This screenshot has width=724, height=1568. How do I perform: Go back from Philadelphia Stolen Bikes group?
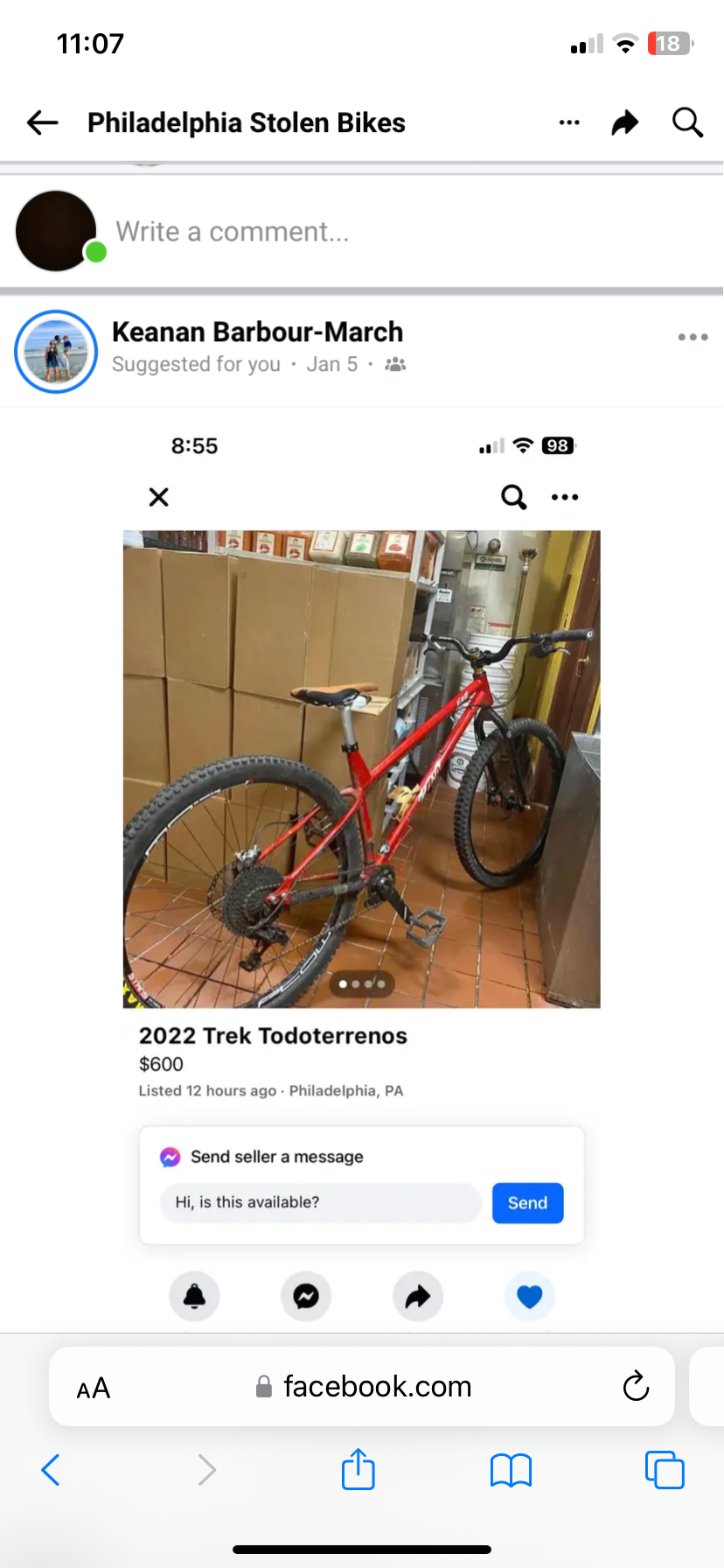(x=42, y=122)
